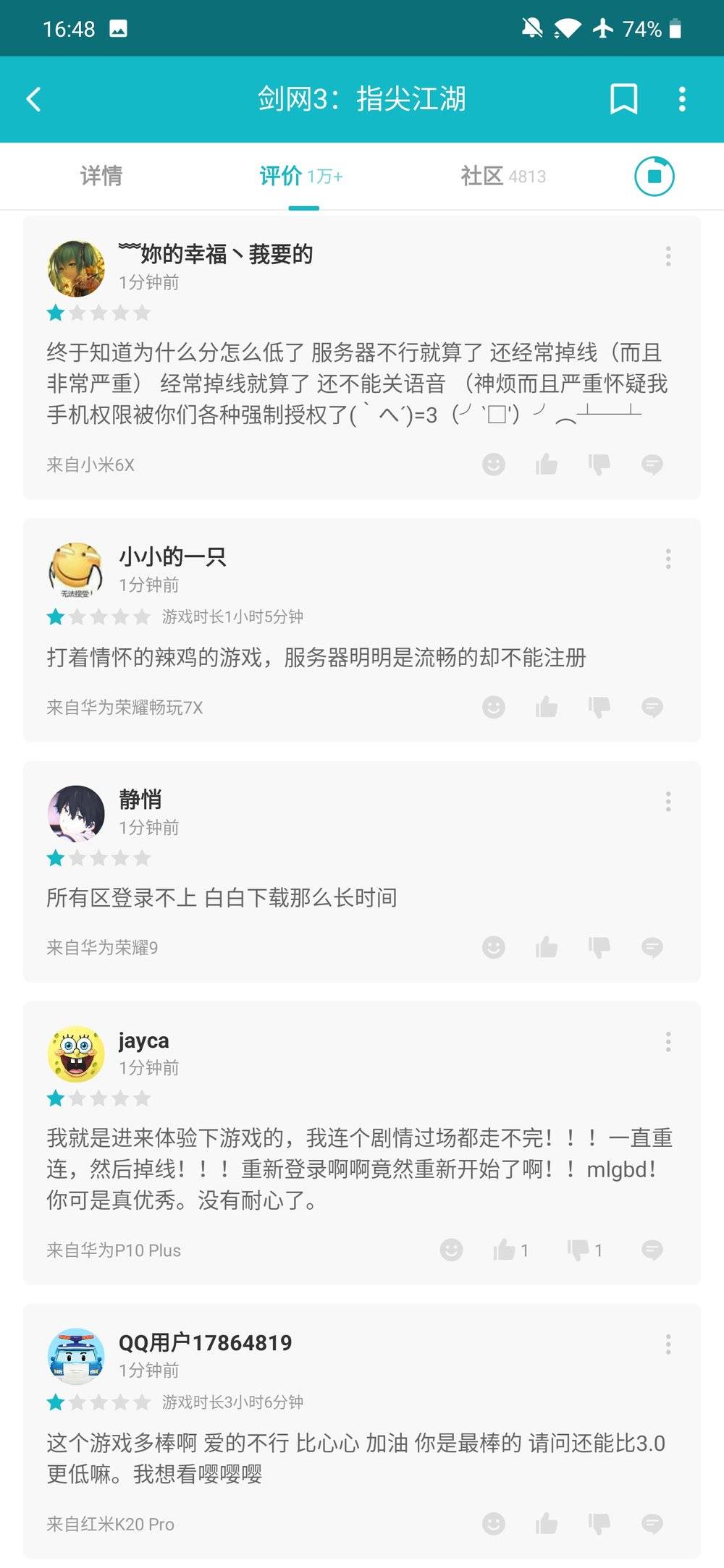Open the top bar overflow menu

tap(681, 99)
